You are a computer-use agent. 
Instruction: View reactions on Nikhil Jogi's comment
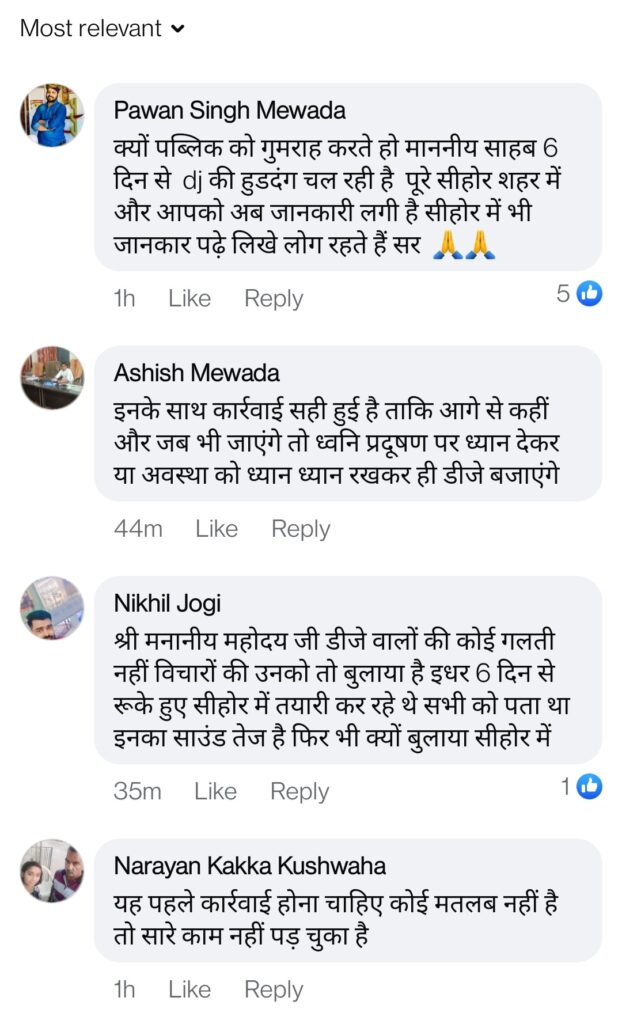(x=581, y=787)
